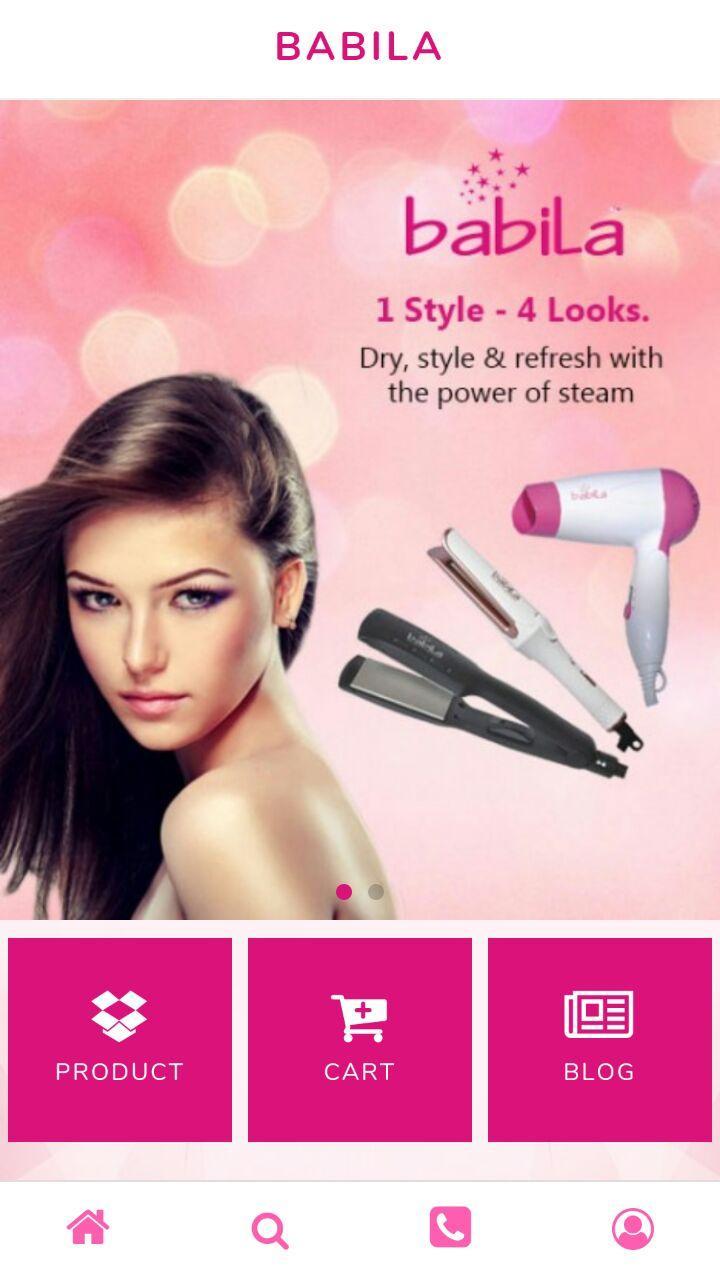Go to the home tab
The width and height of the screenshot is (720, 1280).
pyautogui.click(x=88, y=1227)
